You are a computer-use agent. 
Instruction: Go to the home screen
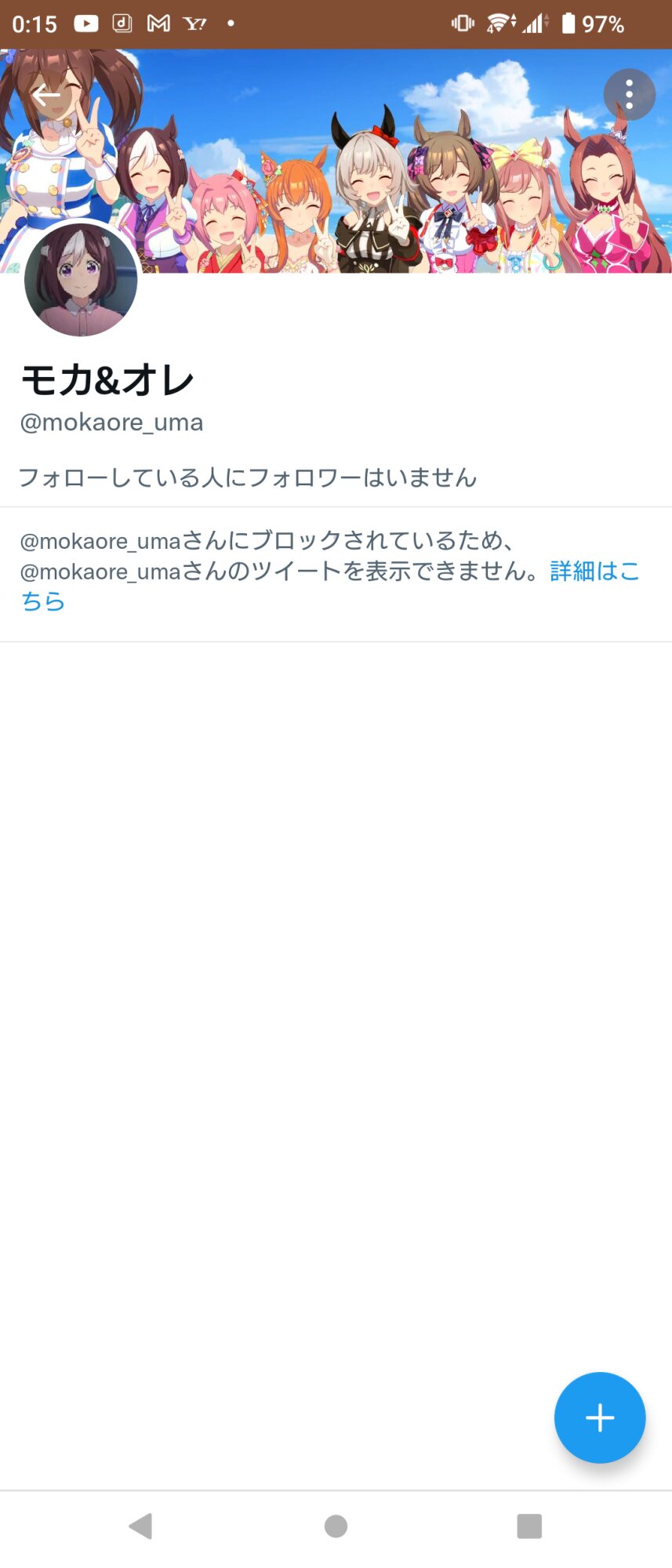336,1526
